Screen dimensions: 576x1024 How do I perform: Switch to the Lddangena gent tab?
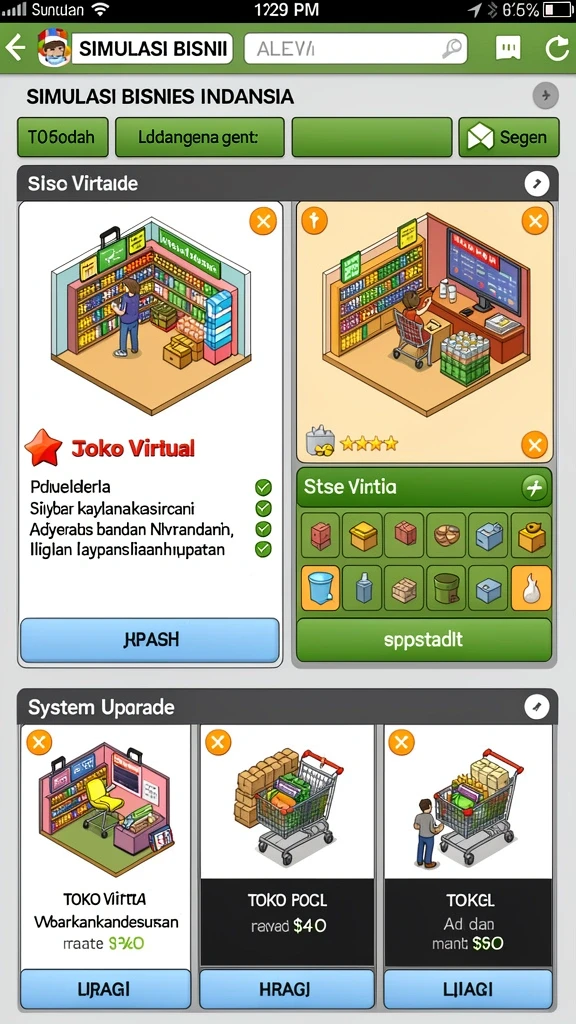(x=200, y=137)
